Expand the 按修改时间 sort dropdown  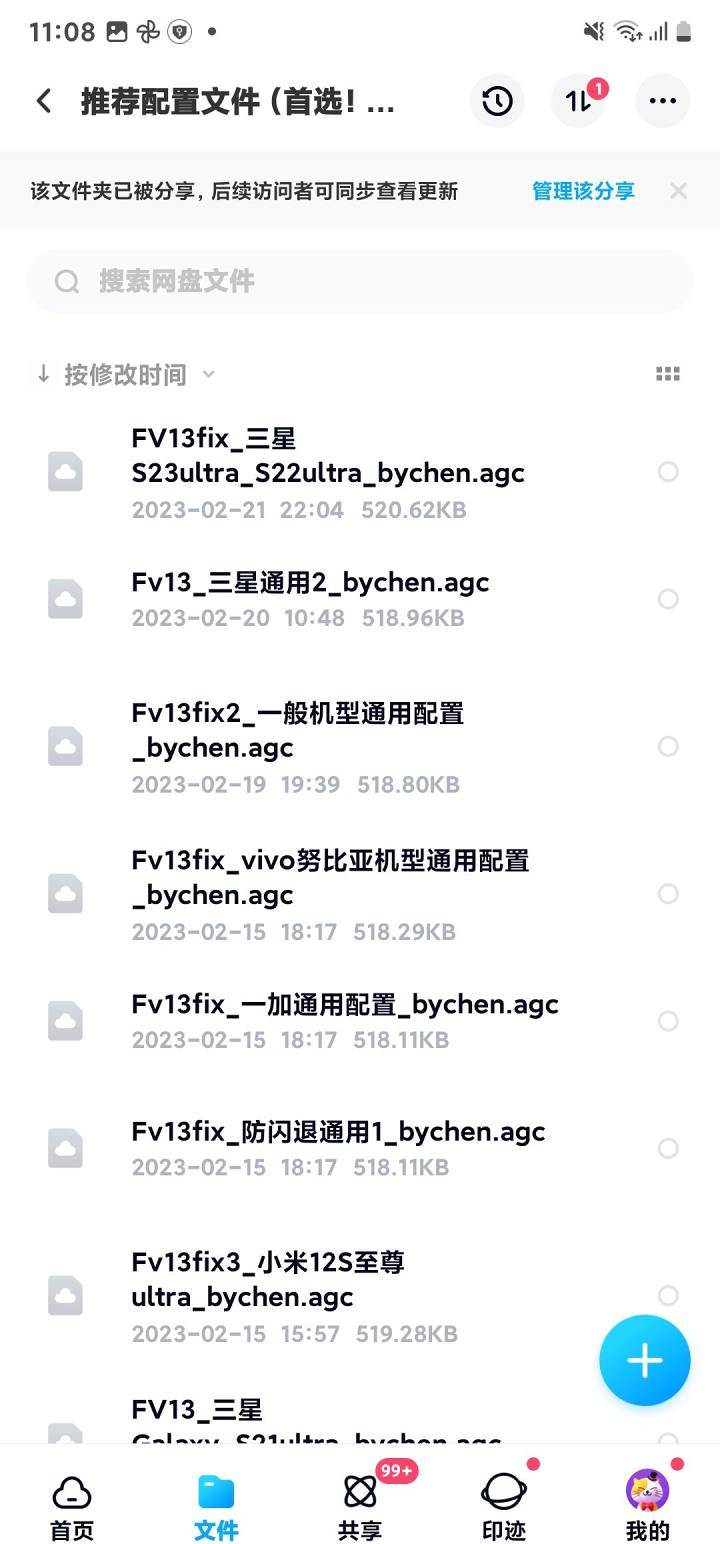(x=125, y=375)
